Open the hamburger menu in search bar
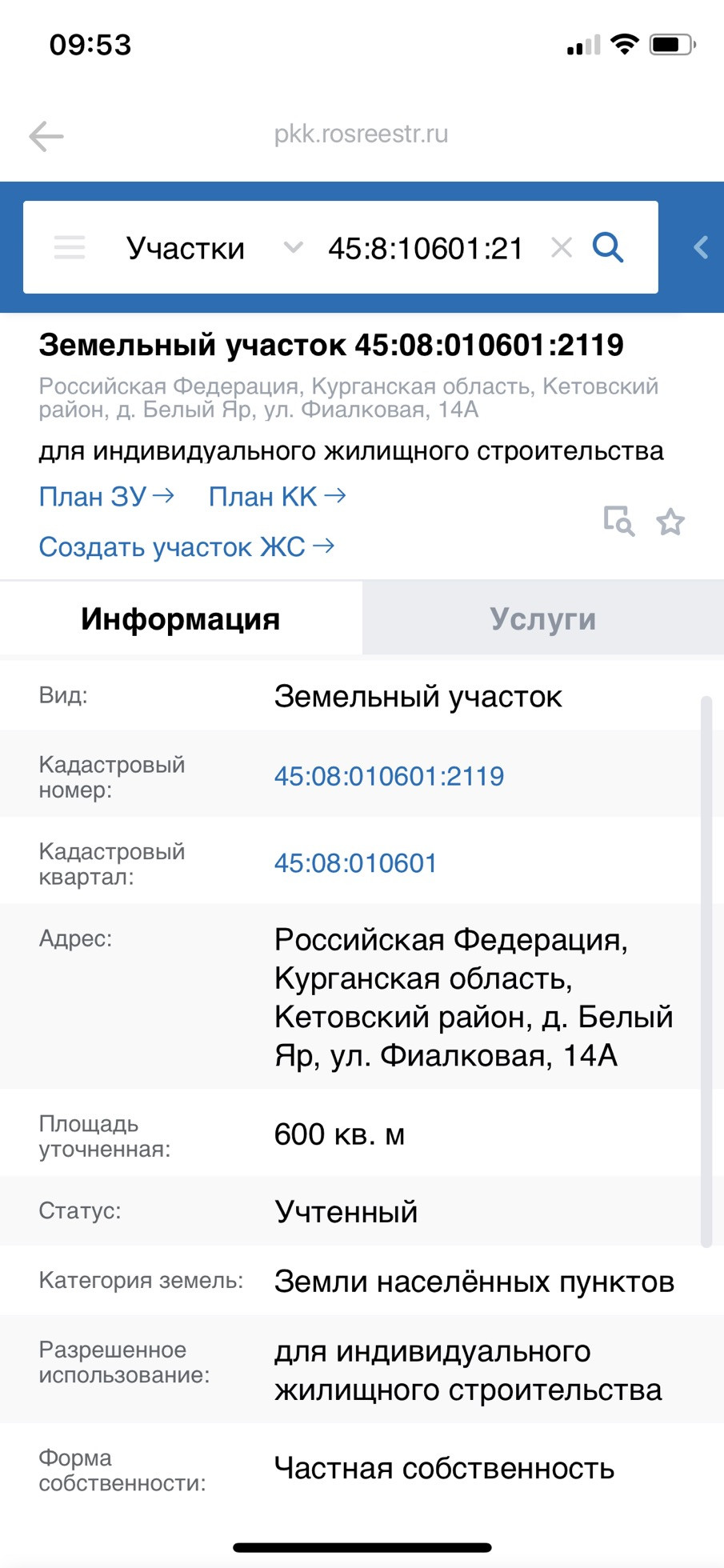The height and width of the screenshot is (1568, 724). 70,247
